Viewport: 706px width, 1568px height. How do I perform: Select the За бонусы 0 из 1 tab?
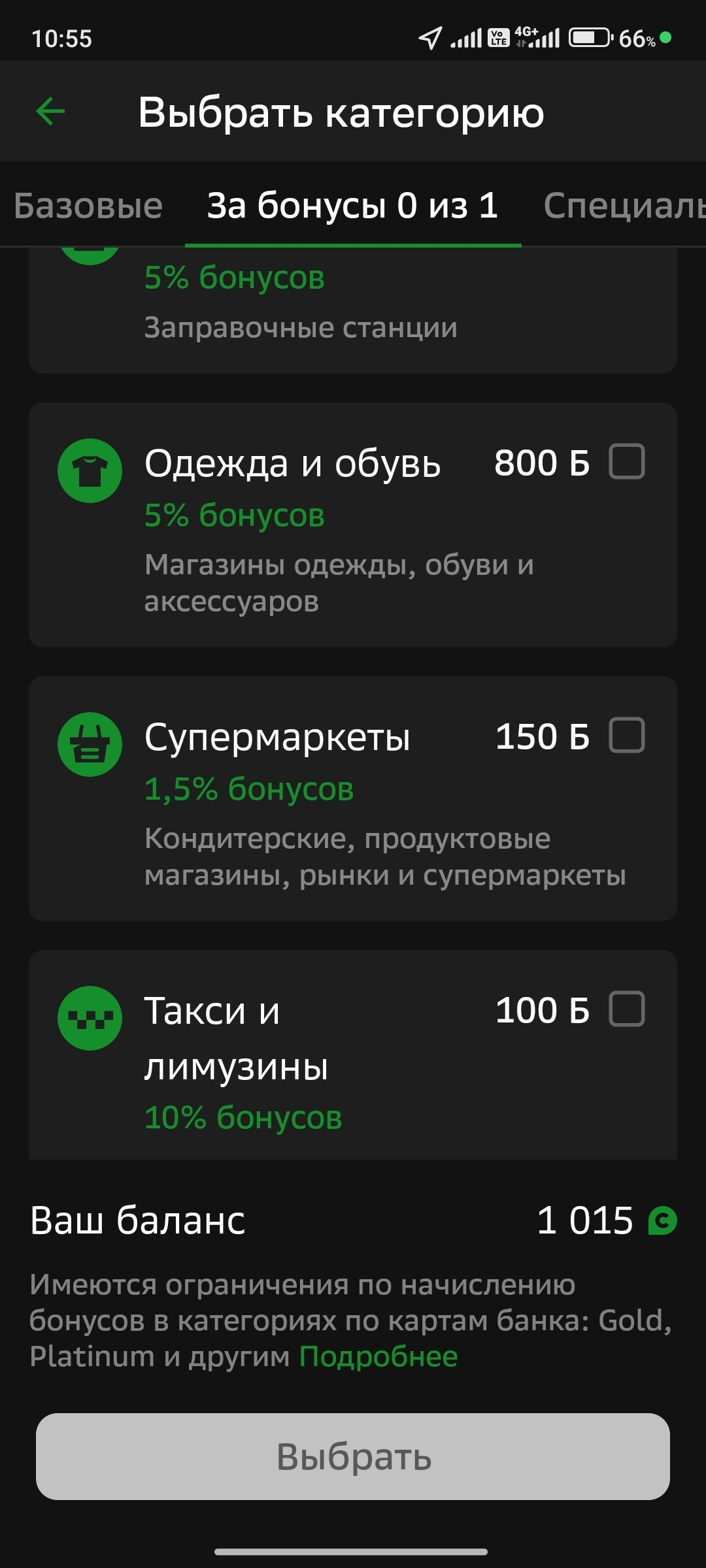(353, 206)
